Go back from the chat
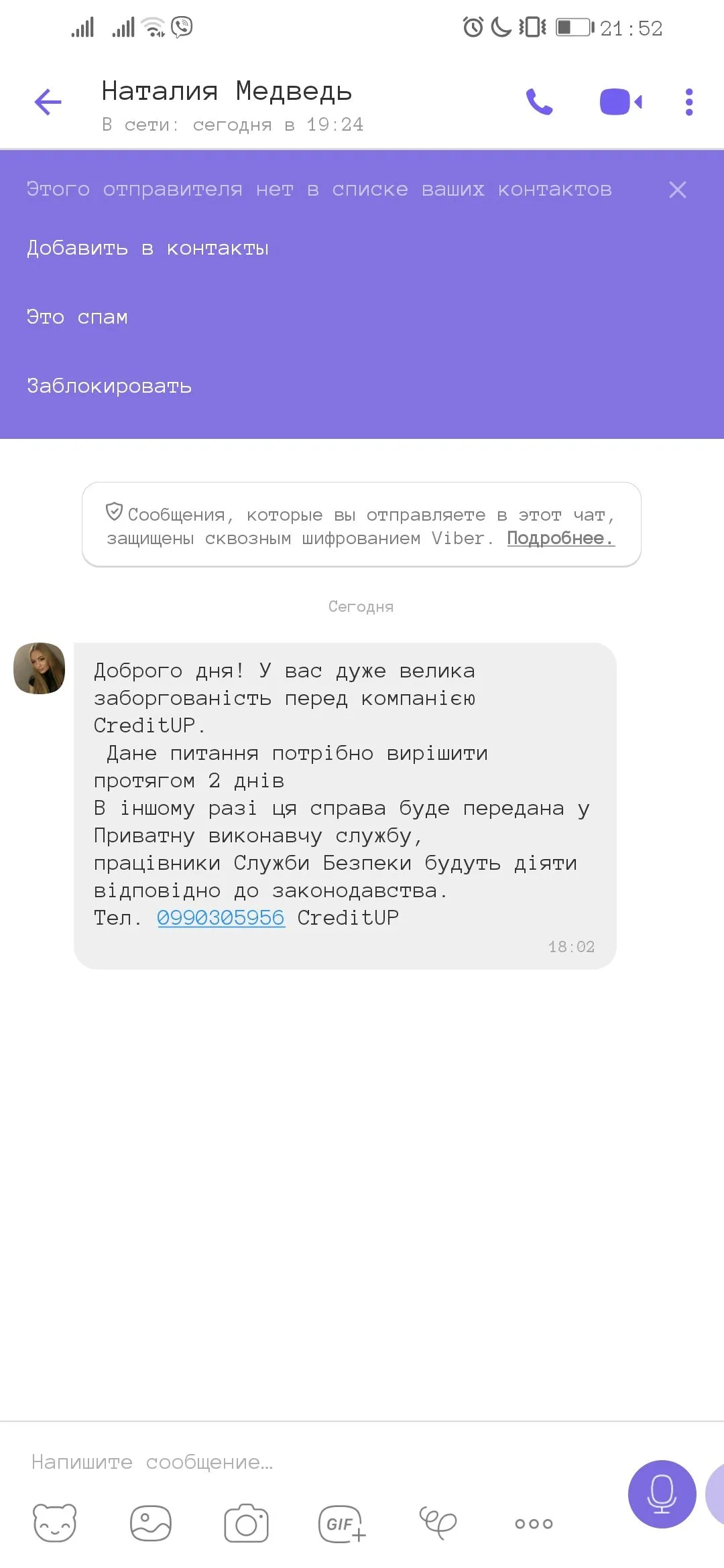 [x=48, y=102]
